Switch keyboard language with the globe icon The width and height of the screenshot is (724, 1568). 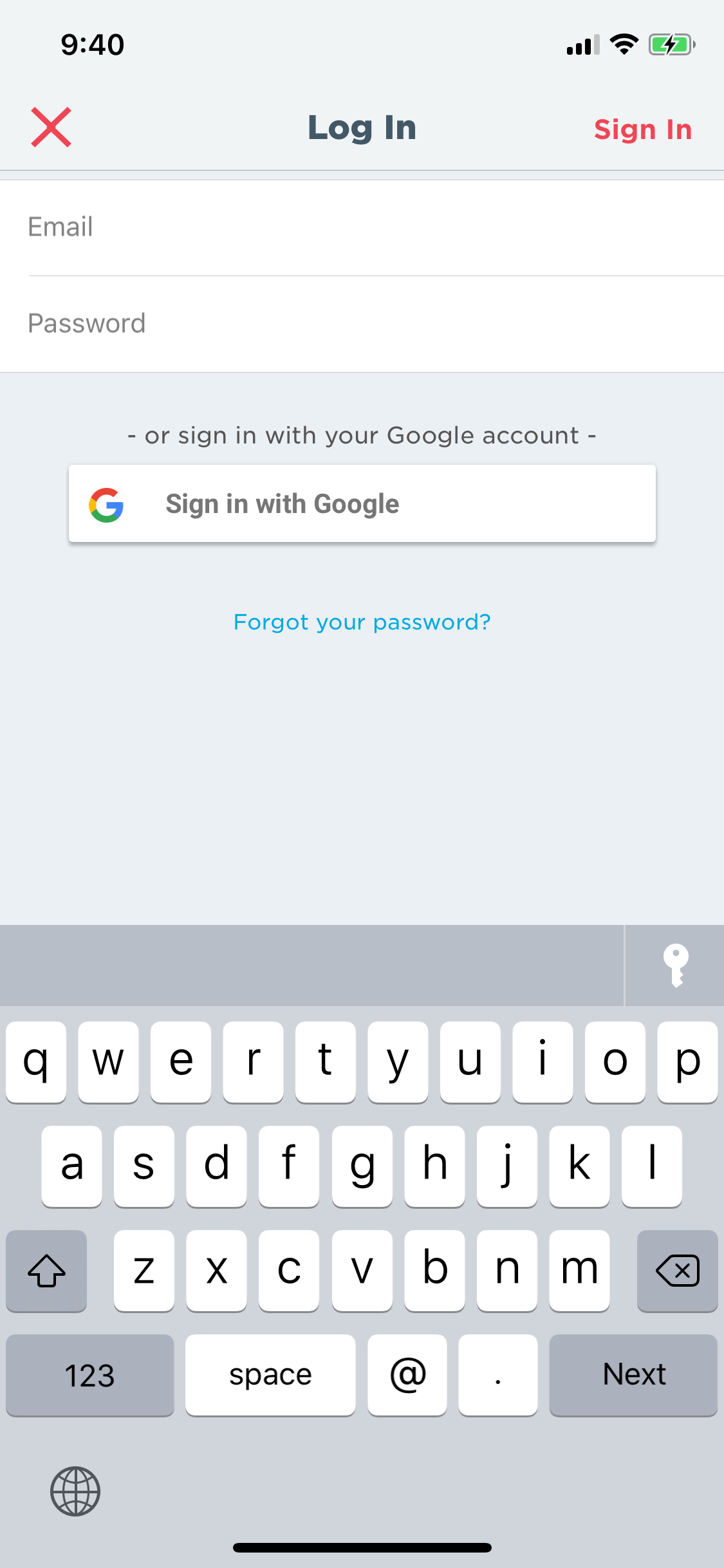click(x=75, y=1491)
